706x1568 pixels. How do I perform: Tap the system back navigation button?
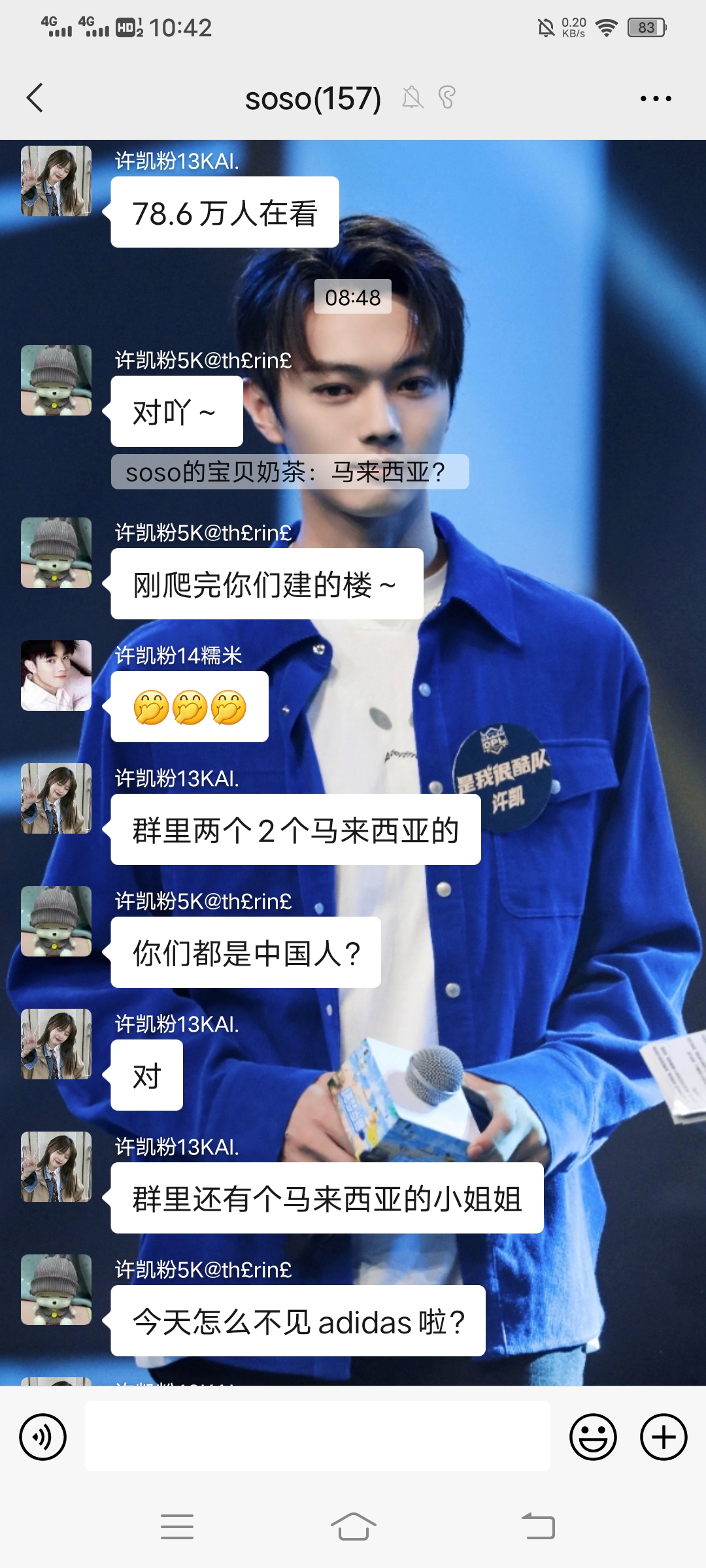(x=538, y=1527)
